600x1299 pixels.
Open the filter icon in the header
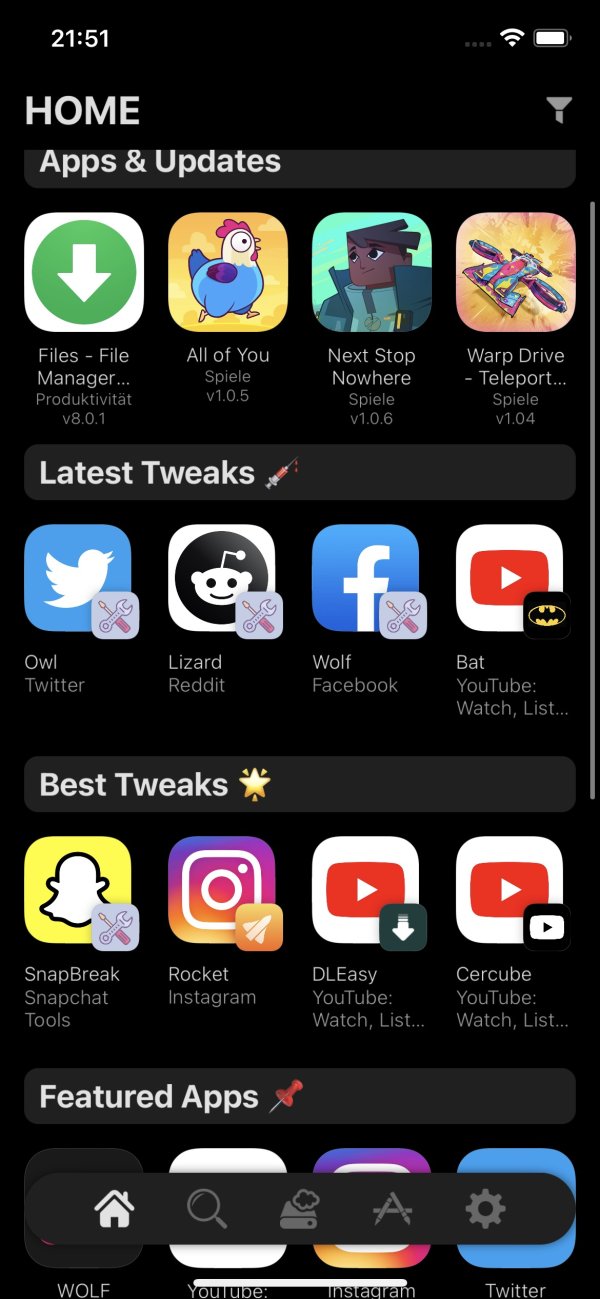click(560, 110)
